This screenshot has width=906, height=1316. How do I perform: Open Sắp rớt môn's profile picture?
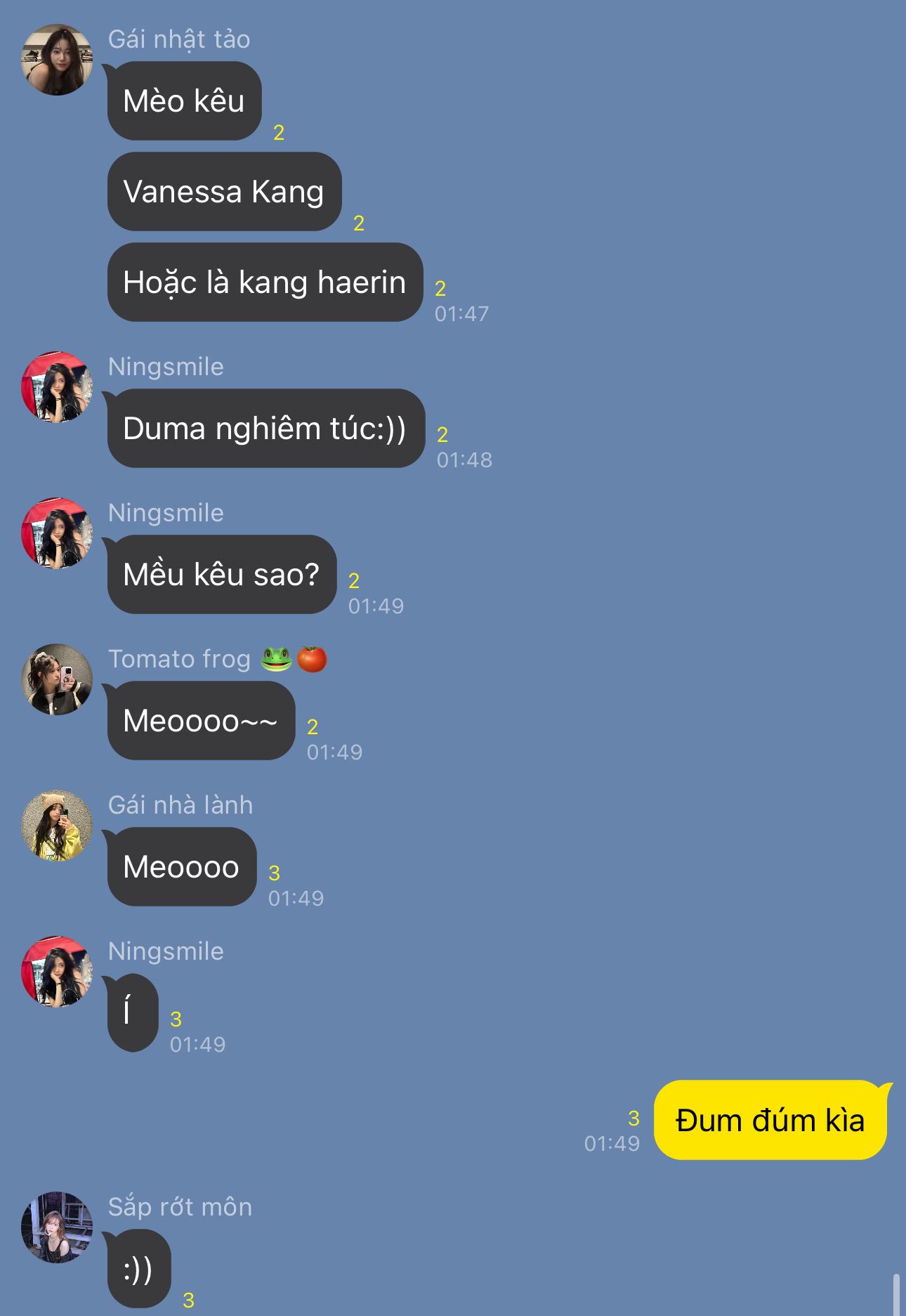57,1227
